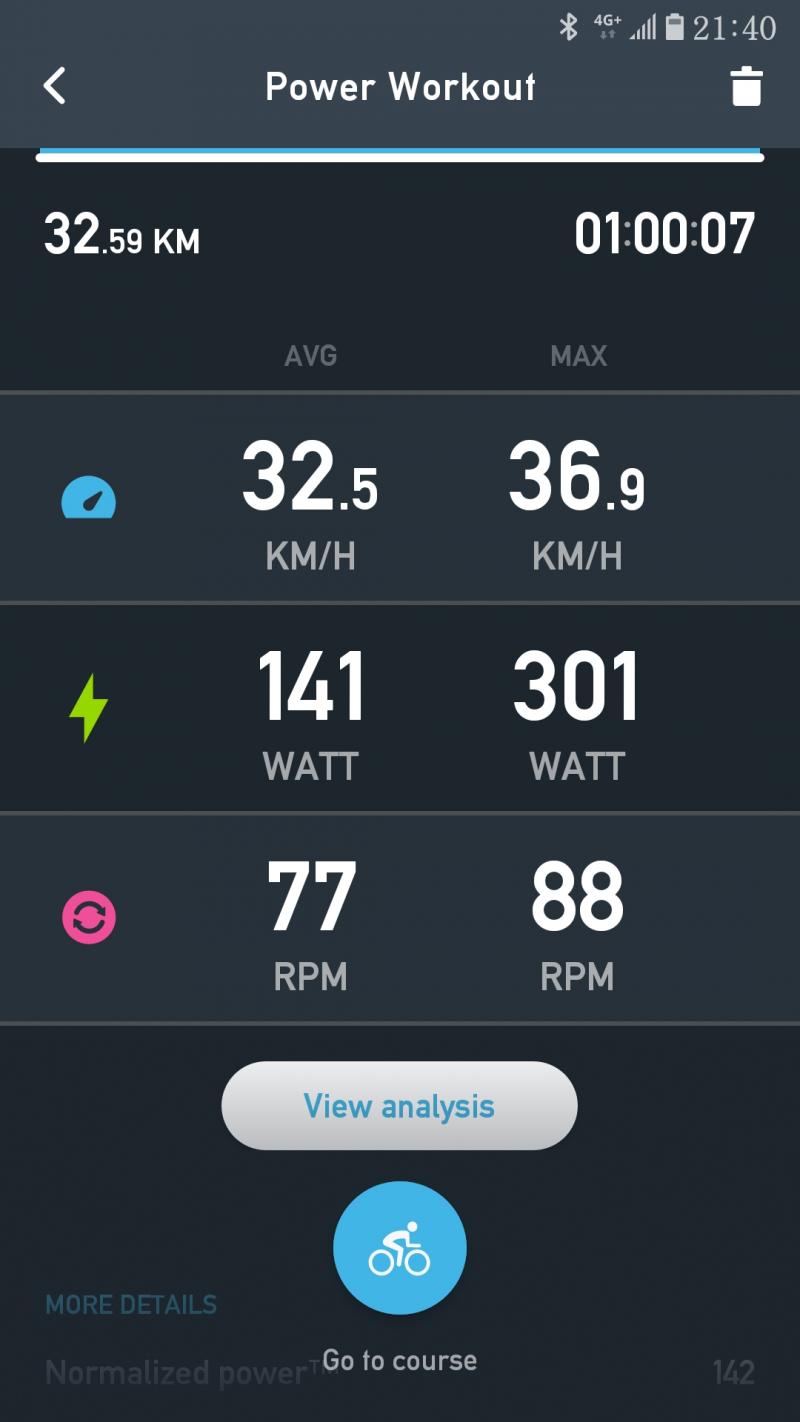Open View analysis
Viewport: 800px width, 1422px height.
[x=399, y=1106]
